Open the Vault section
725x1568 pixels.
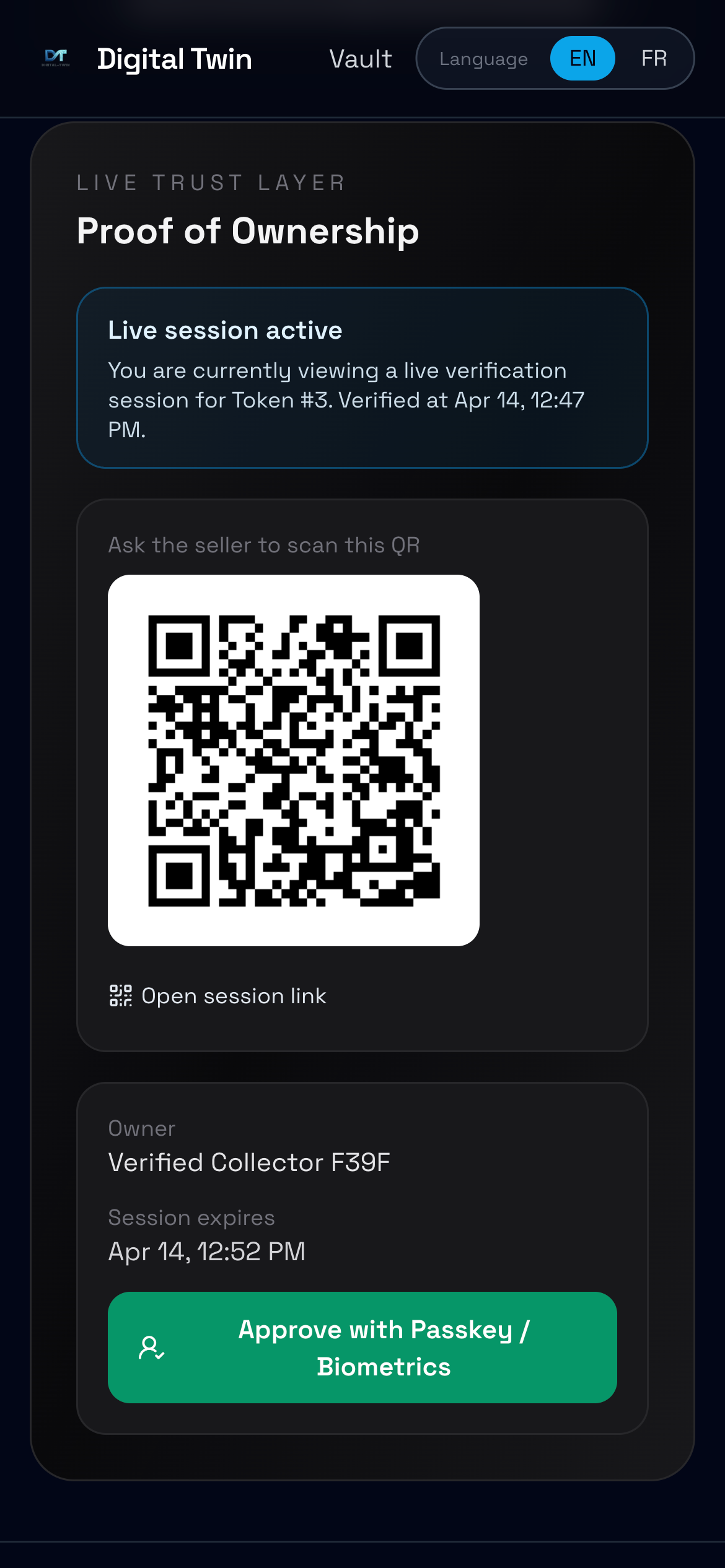[360, 58]
